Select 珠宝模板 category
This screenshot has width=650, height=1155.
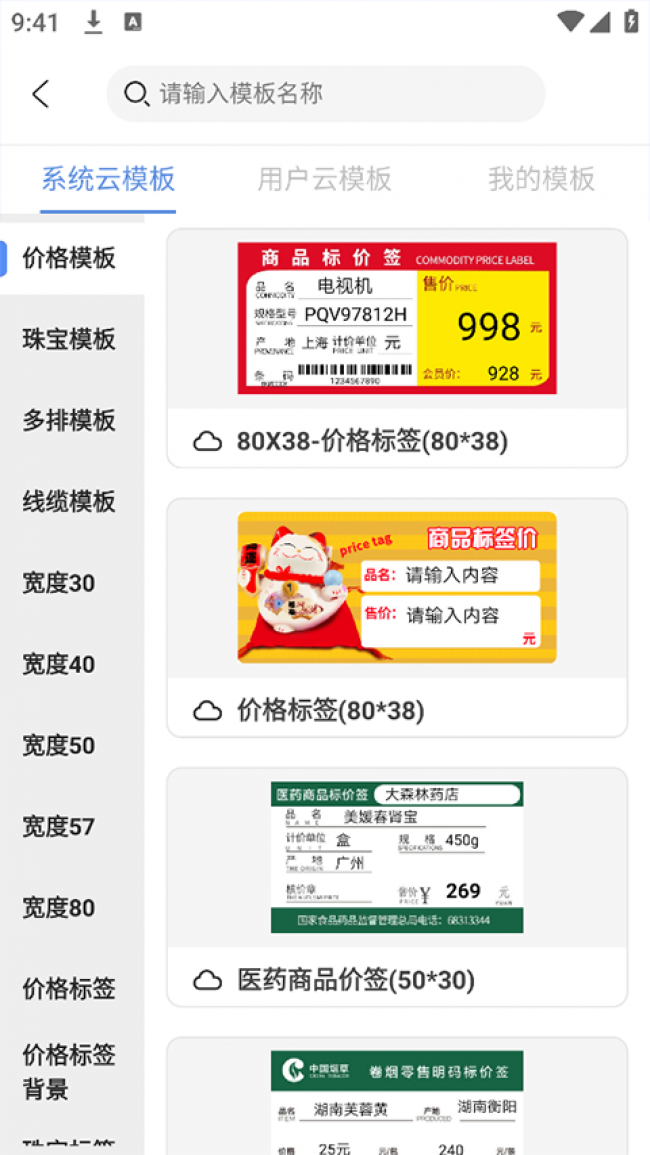click(x=69, y=339)
